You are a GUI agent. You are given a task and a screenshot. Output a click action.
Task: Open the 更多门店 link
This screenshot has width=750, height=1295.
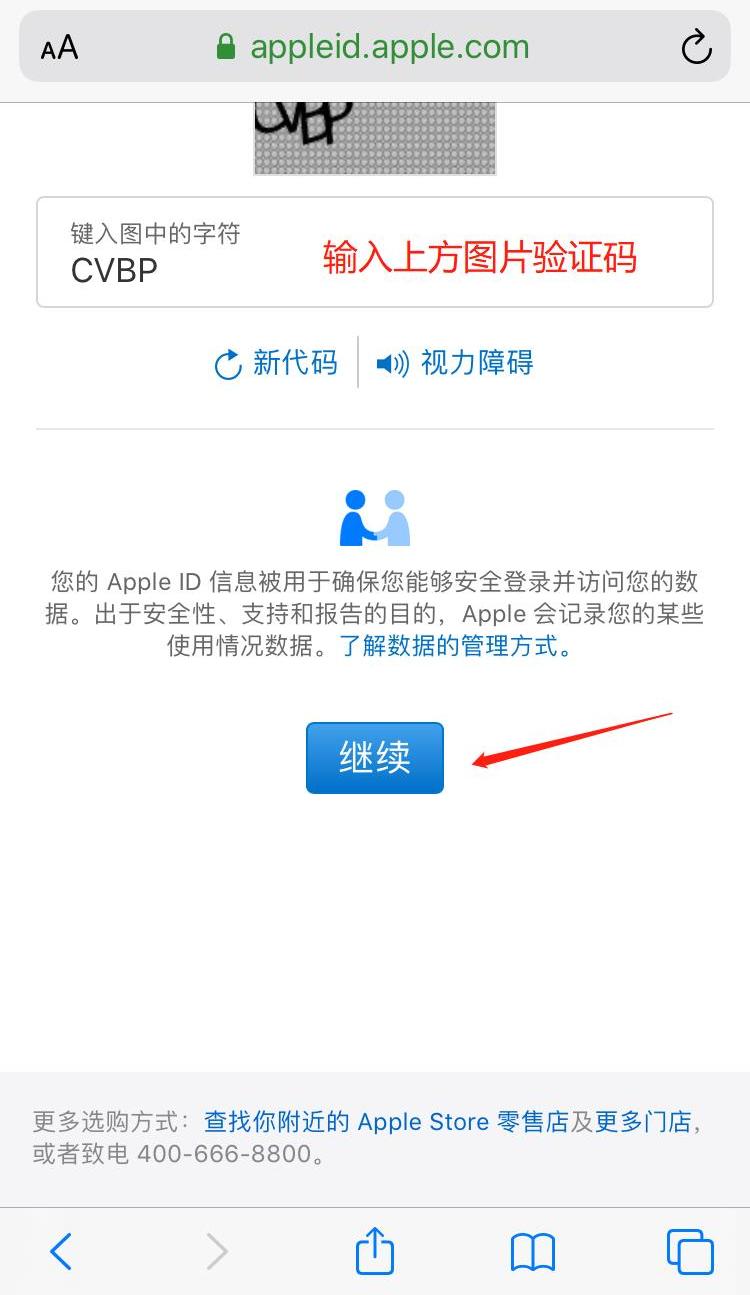[x=645, y=1121]
